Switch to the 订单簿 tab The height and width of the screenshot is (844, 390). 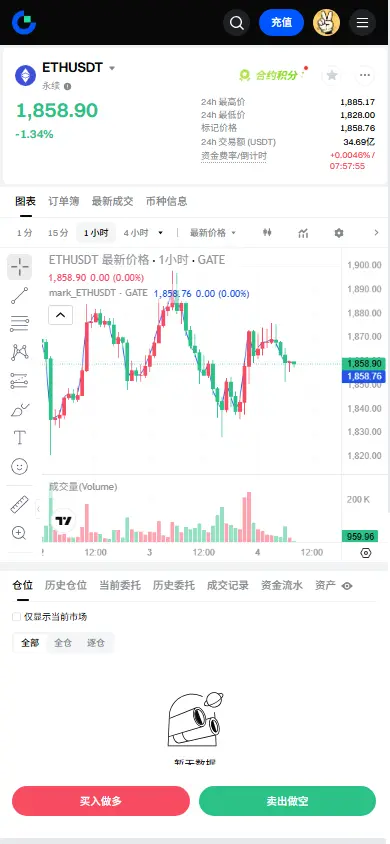tap(63, 201)
